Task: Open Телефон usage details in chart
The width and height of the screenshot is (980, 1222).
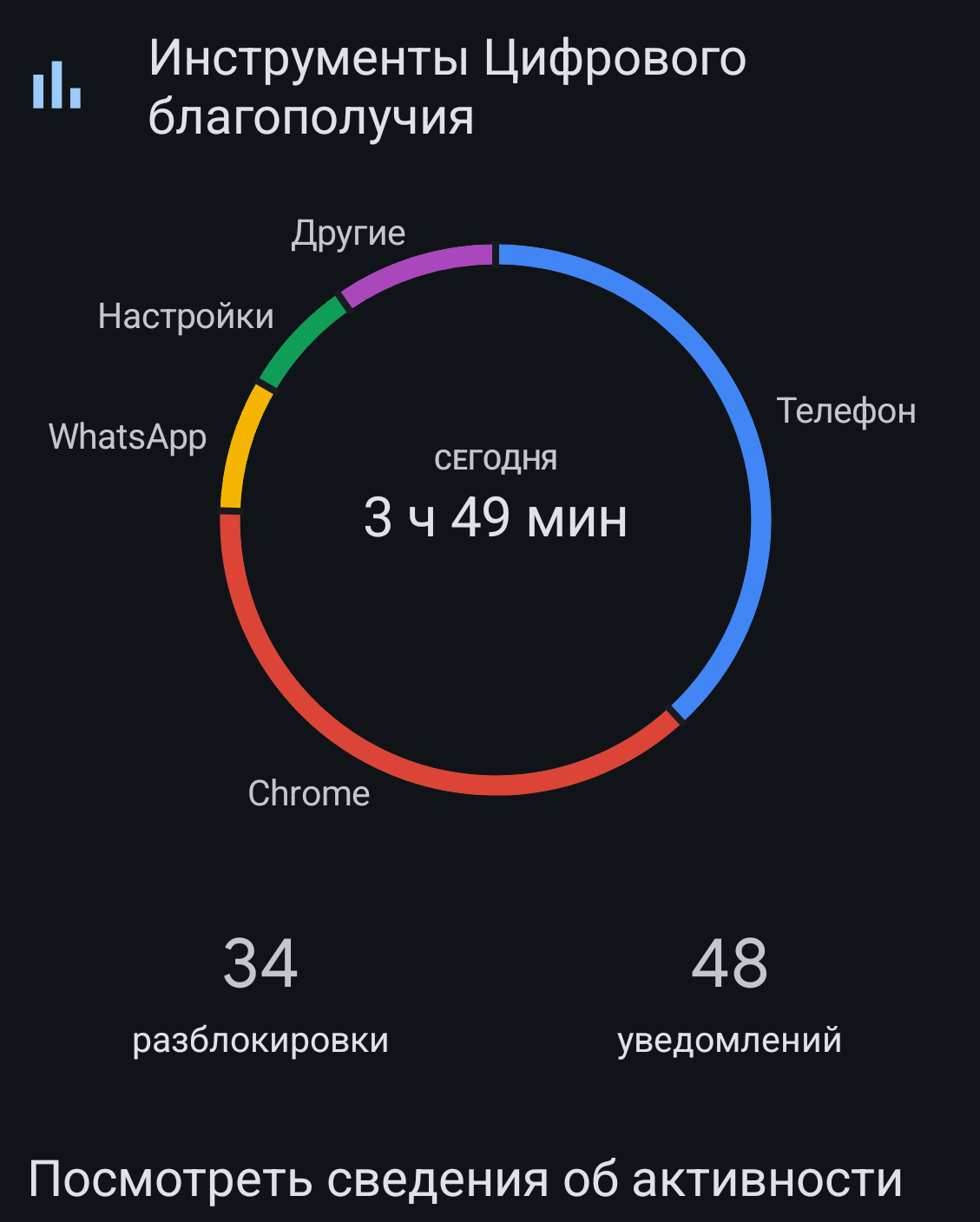Action: point(845,411)
